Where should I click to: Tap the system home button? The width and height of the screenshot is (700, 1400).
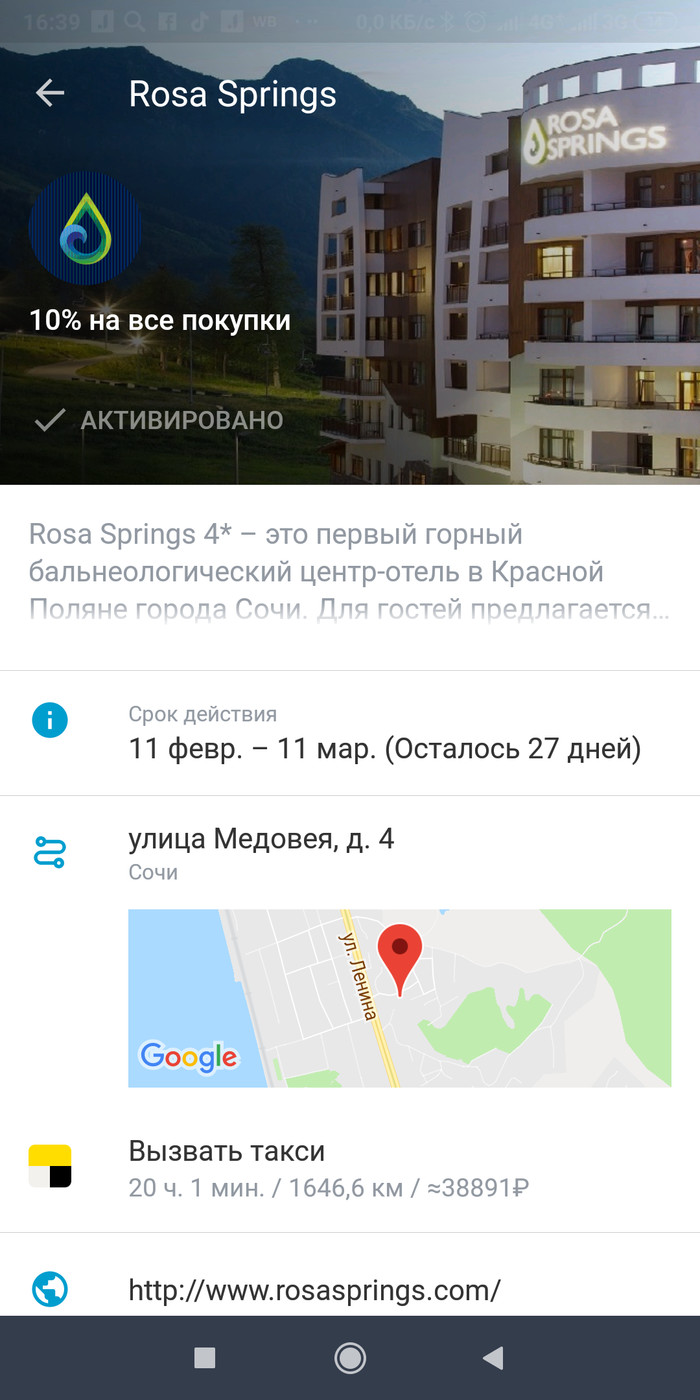click(x=350, y=1357)
